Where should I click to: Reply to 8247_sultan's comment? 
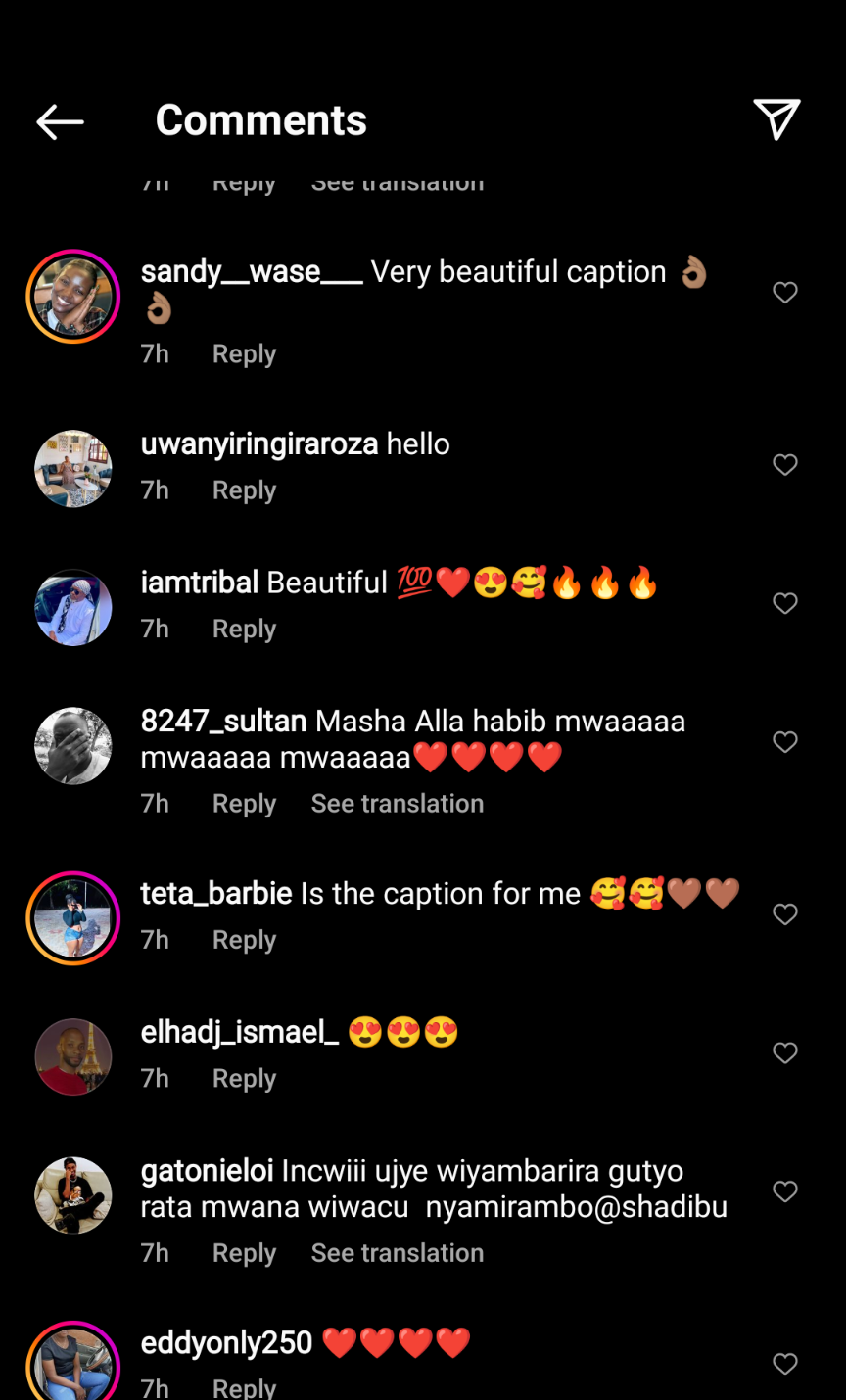(244, 804)
